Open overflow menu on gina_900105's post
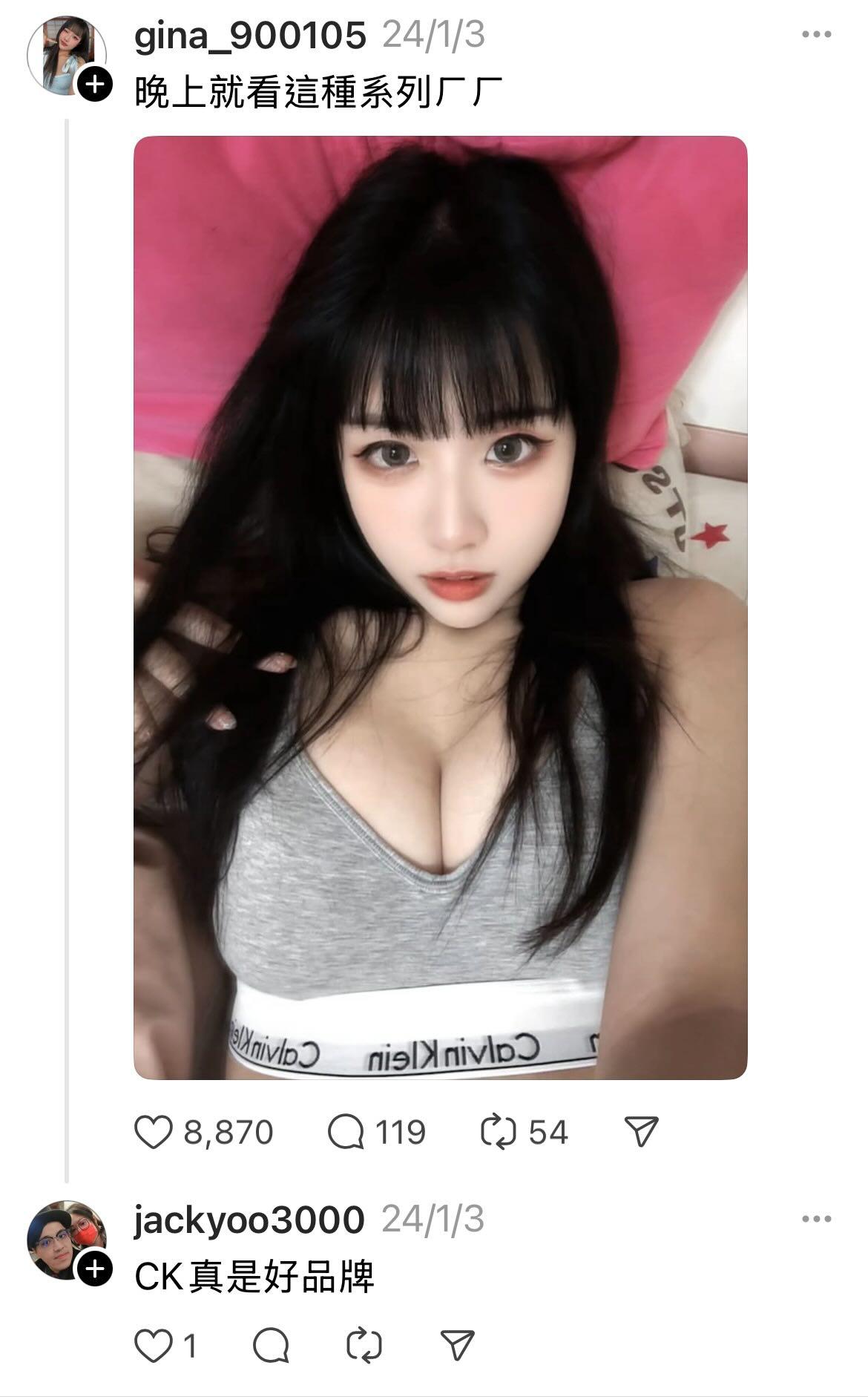 coord(816,34)
